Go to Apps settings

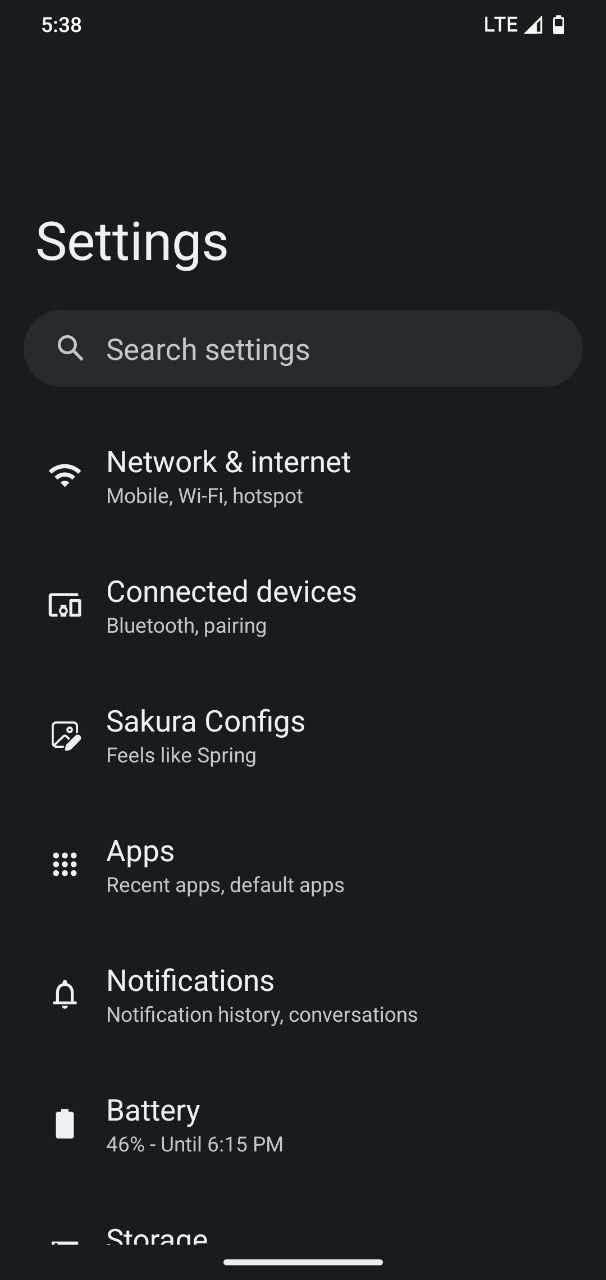click(x=303, y=866)
